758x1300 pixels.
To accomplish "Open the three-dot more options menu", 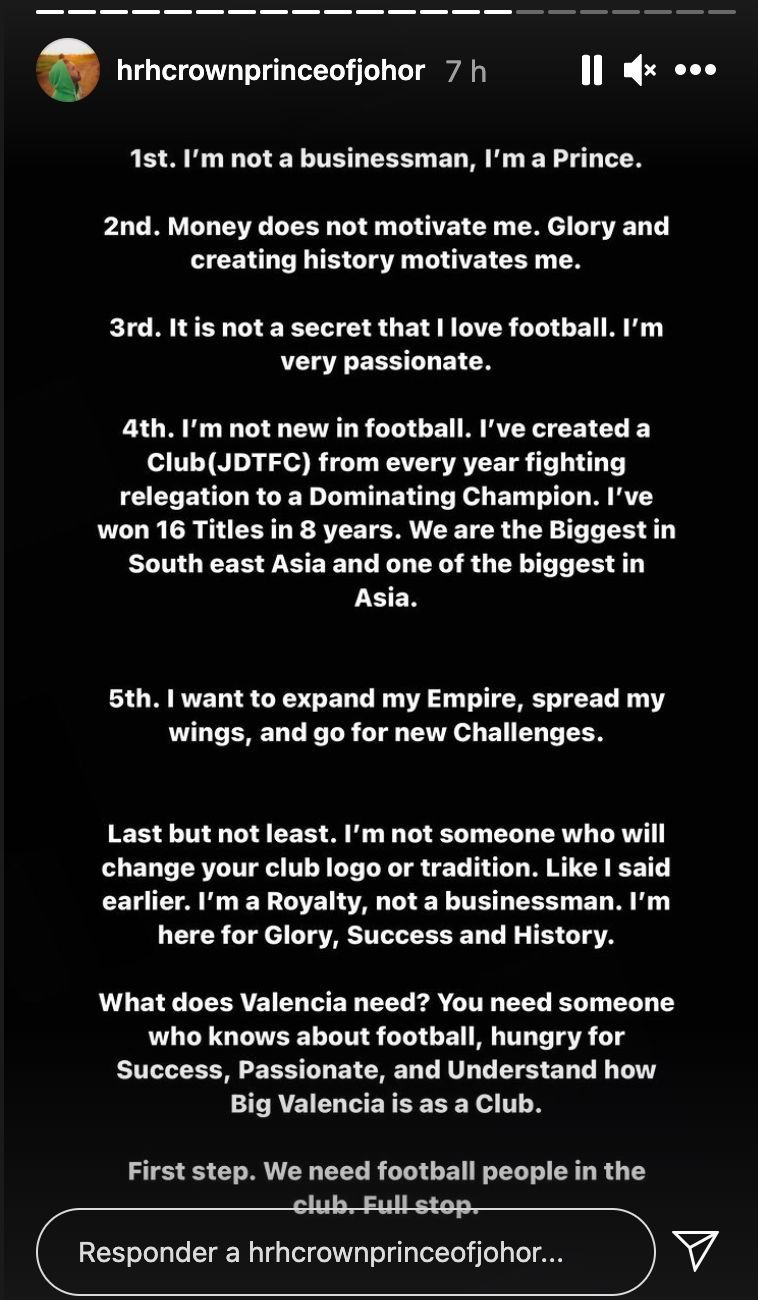I will (696, 70).
